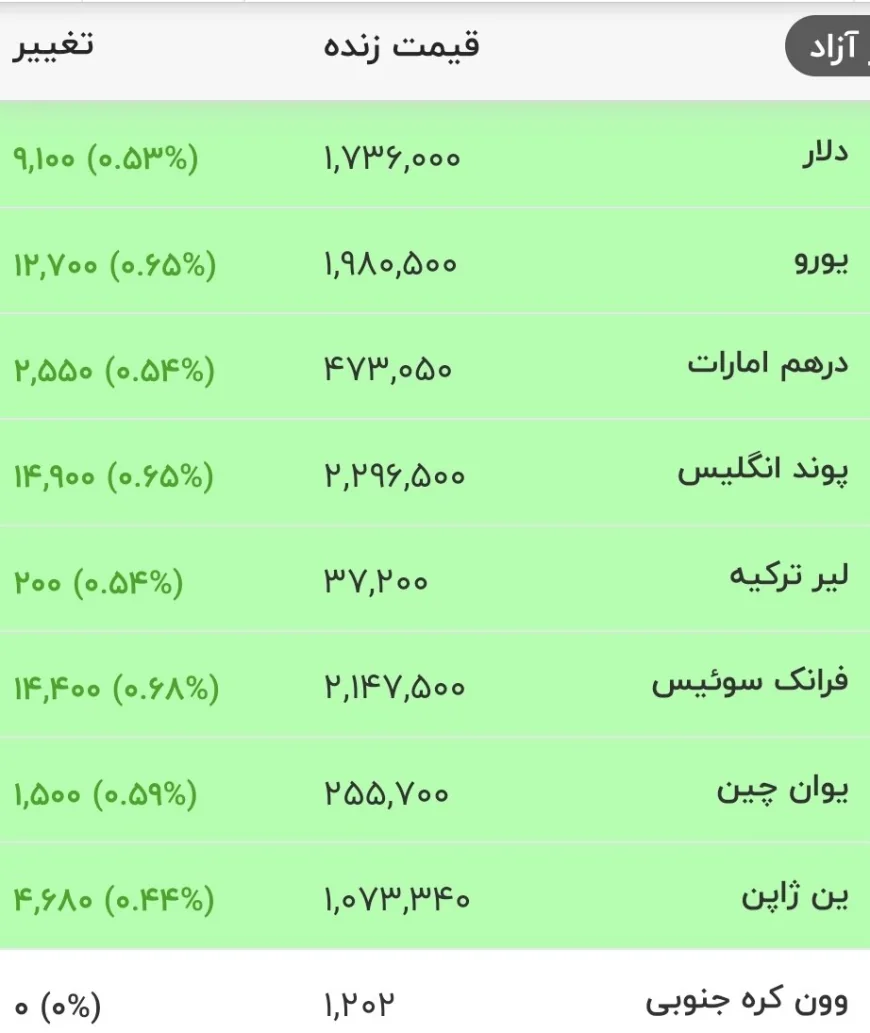The image size is (870, 1033).
Task: Open the دلار row
Action: coord(435,155)
